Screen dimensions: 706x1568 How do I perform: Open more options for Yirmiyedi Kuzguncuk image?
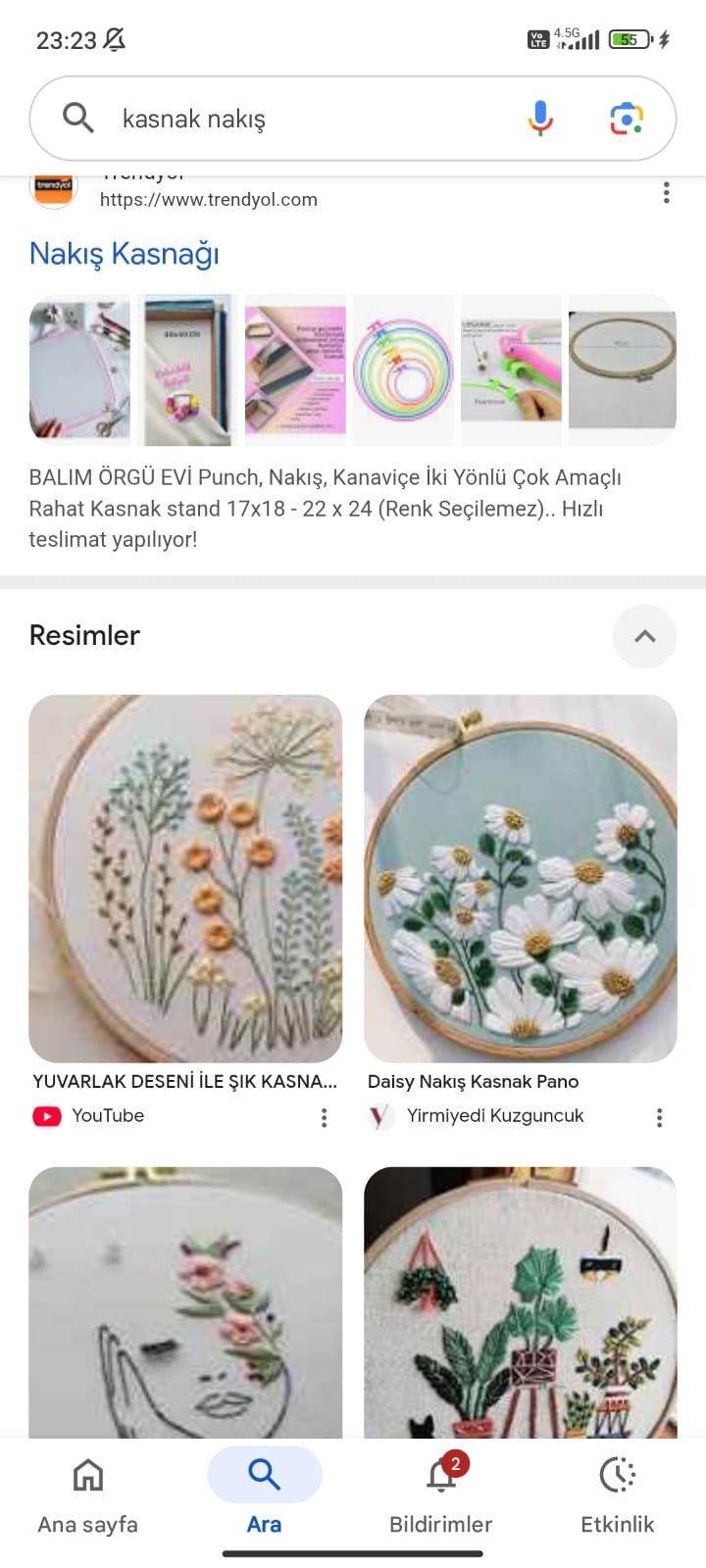pyautogui.click(x=659, y=1117)
